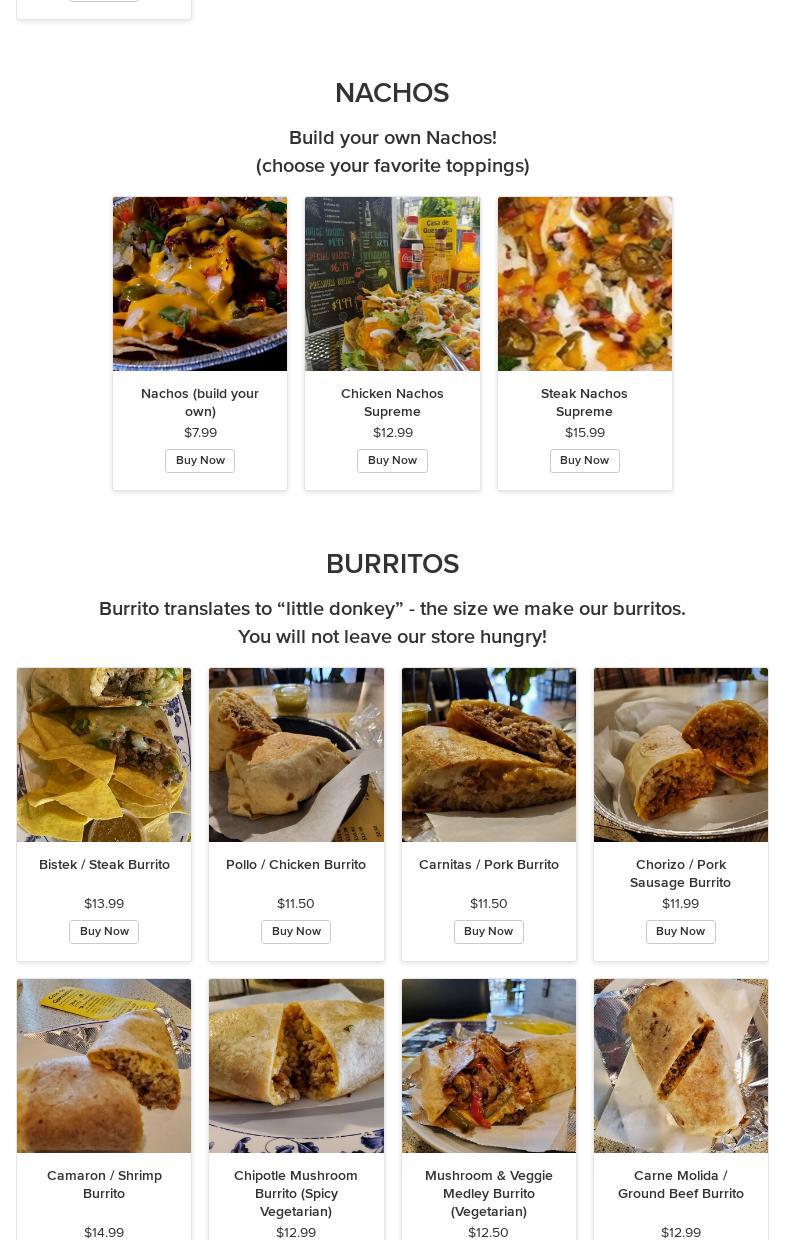
Task: Tap Buy Now under Pollo / Chicken Burrito
Action: click(296, 932)
